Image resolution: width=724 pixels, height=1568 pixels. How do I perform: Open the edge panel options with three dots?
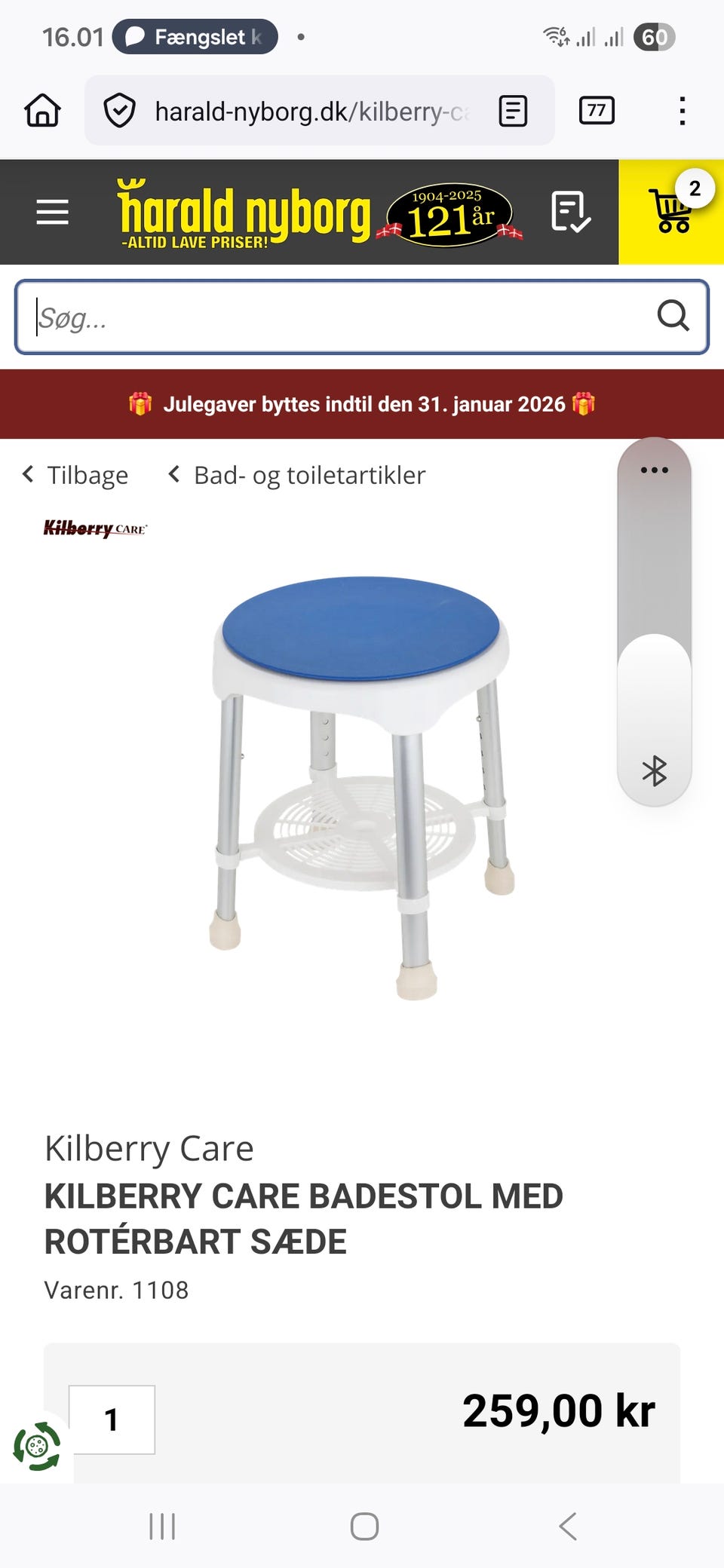click(x=653, y=469)
